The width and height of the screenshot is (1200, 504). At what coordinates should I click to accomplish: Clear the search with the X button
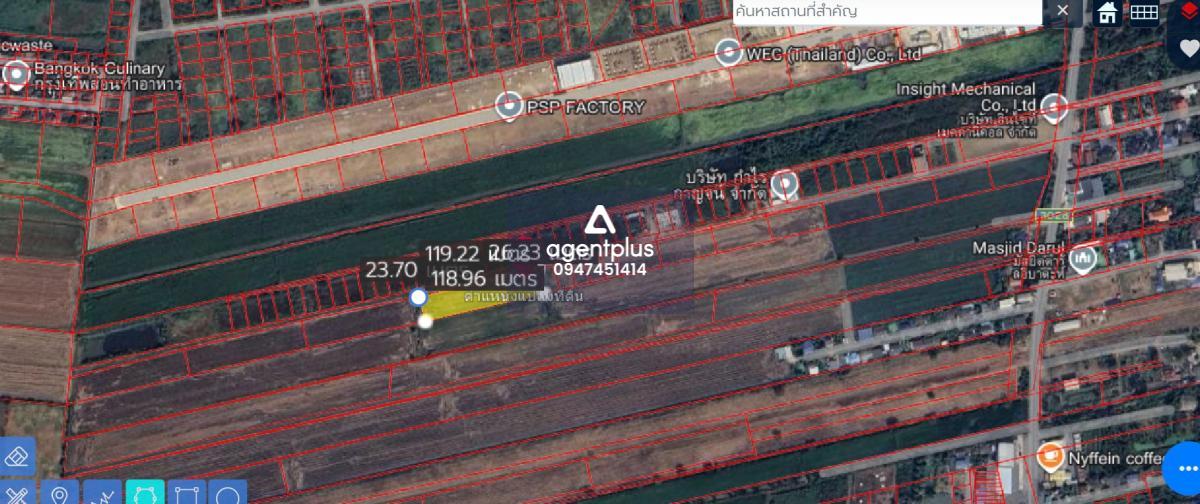[1062, 11]
